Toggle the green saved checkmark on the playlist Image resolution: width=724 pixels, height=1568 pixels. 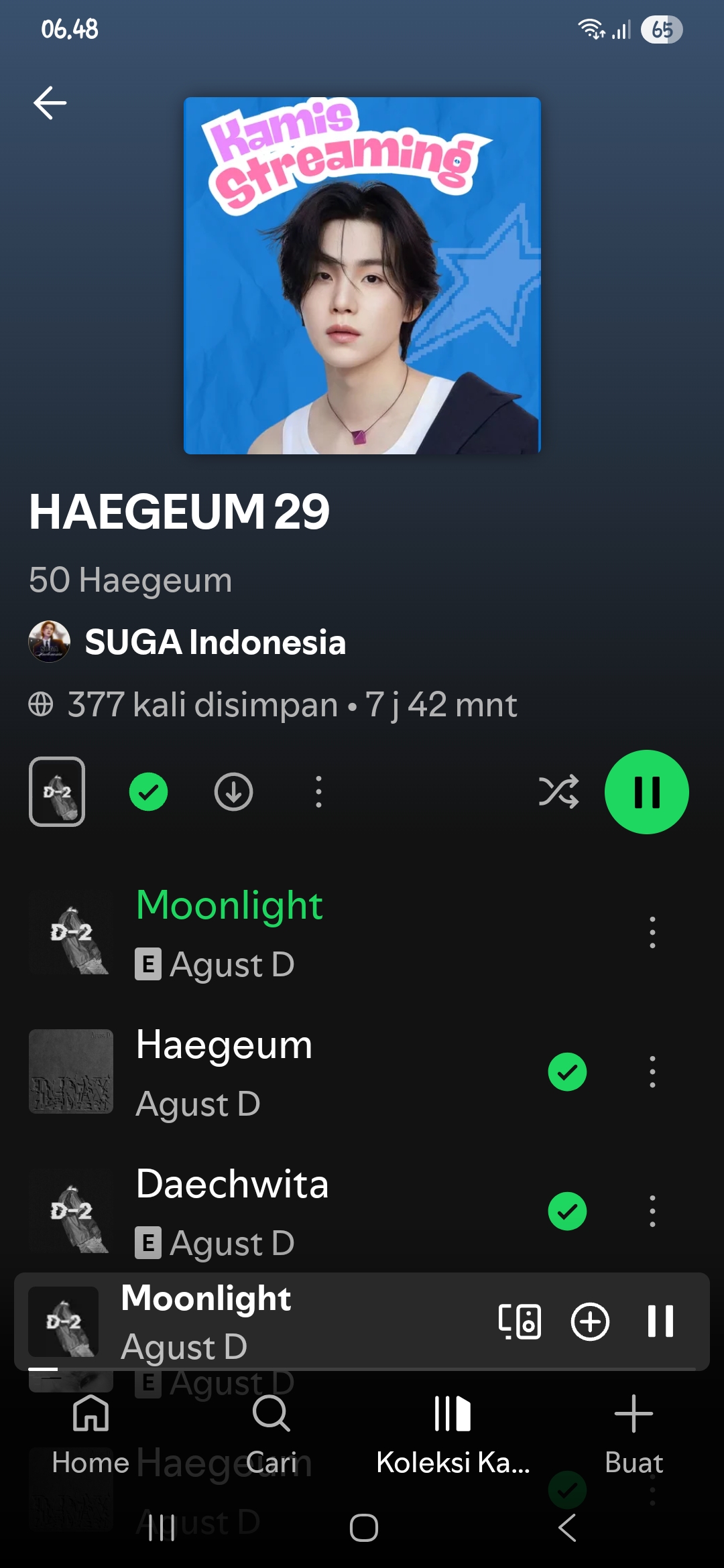pyautogui.click(x=149, y=791)
